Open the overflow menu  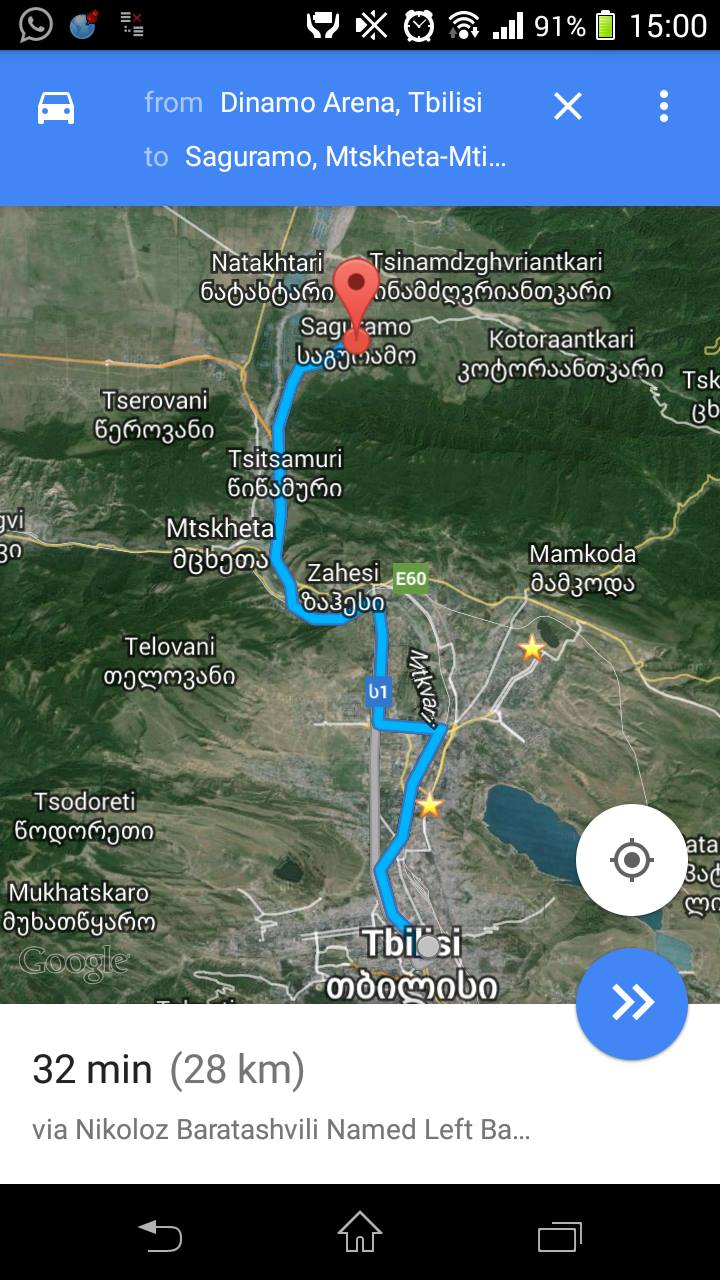click(x=663, y=106)
